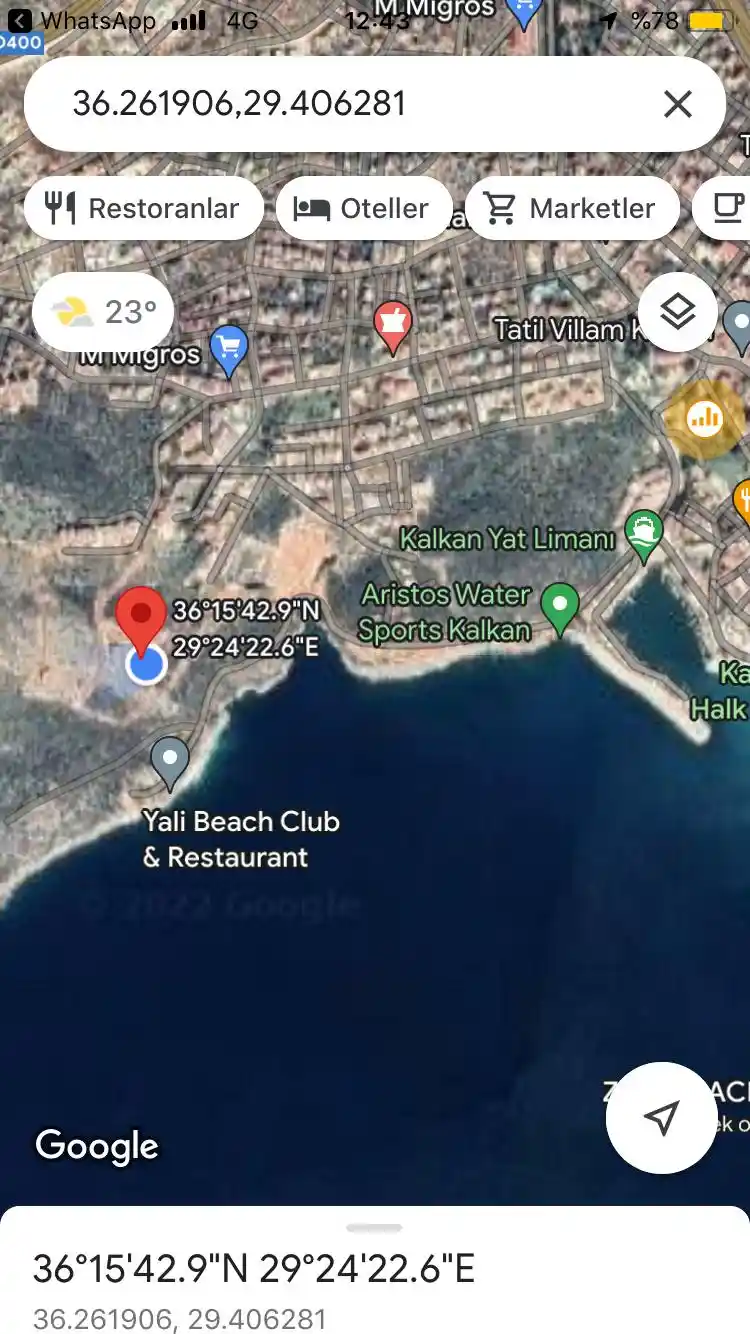Expand the bottom sheet handle
This screenshot has width=750, height=1334.
coord(374,1228)
